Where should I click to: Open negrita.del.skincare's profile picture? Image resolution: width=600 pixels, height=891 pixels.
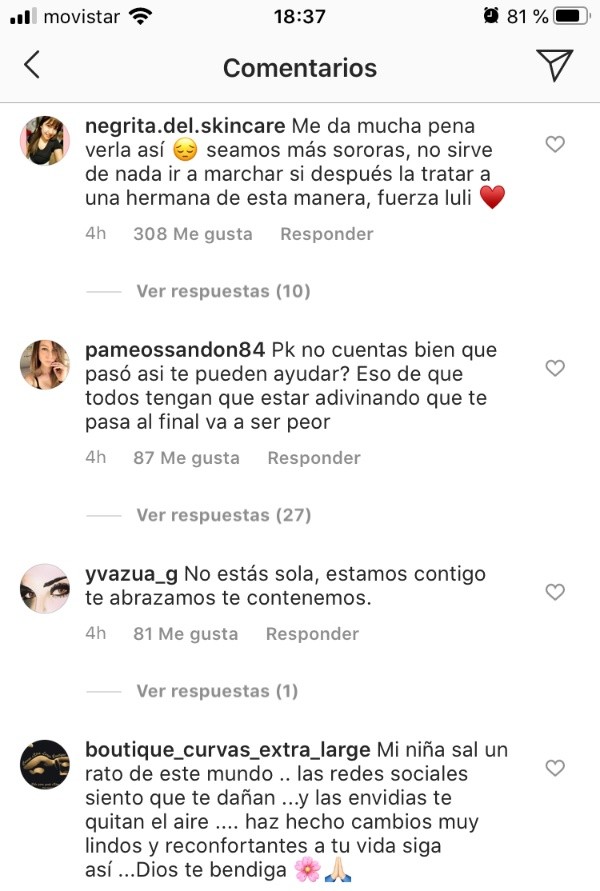click(x=45, y=140)
